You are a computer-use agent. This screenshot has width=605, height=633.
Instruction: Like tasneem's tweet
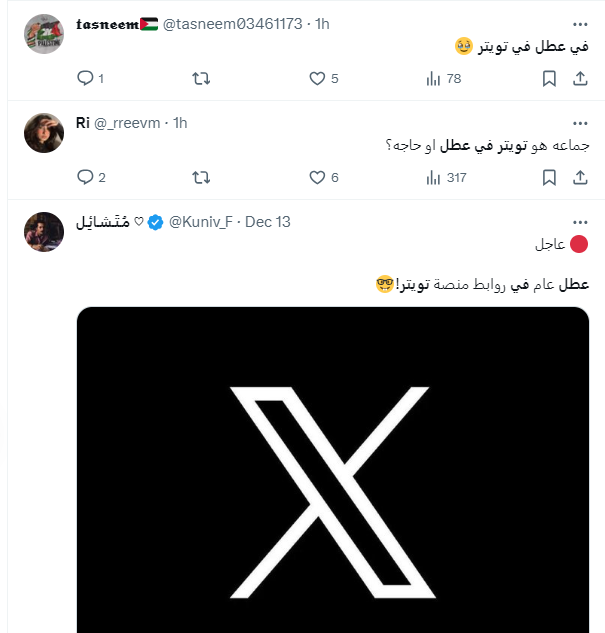[318, 78]
